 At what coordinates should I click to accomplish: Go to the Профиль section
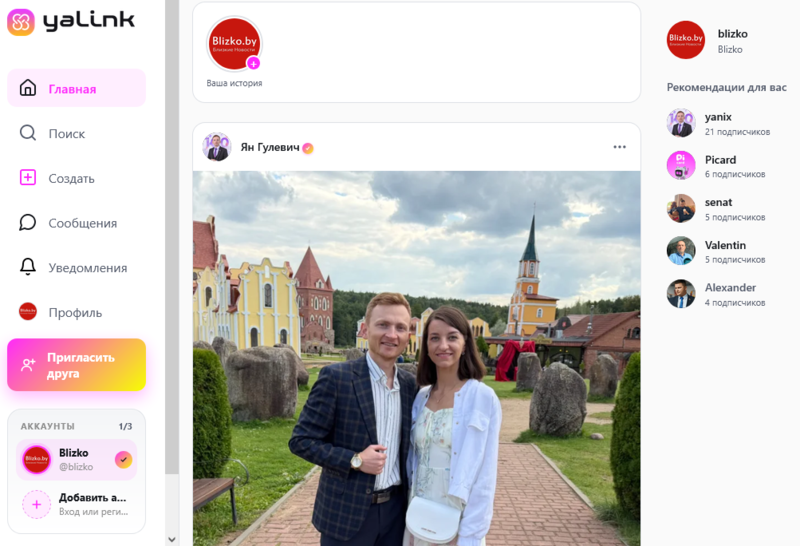tap(77, 312)
